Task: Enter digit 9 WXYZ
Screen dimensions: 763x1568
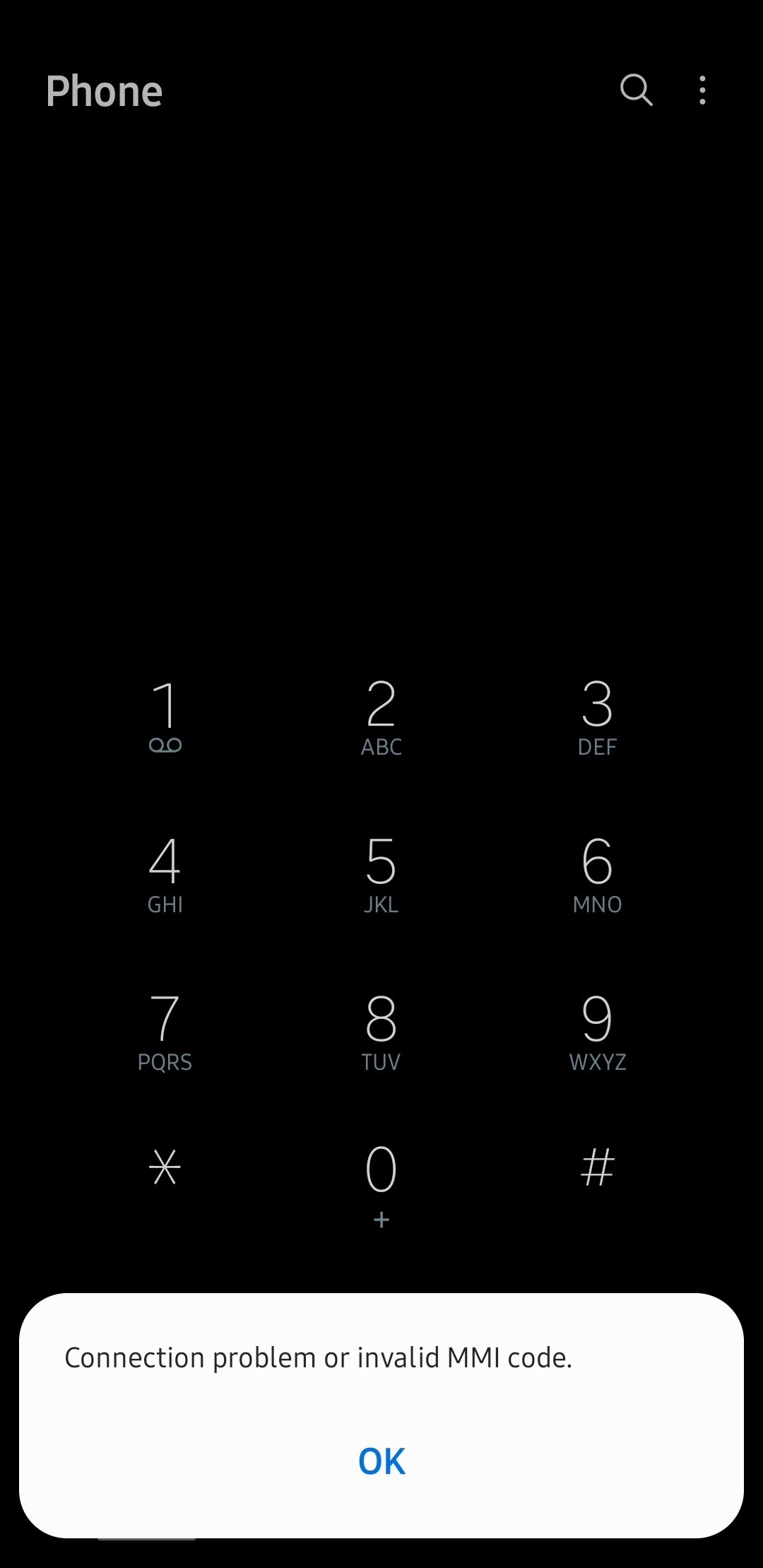Action: (598, 1032)
